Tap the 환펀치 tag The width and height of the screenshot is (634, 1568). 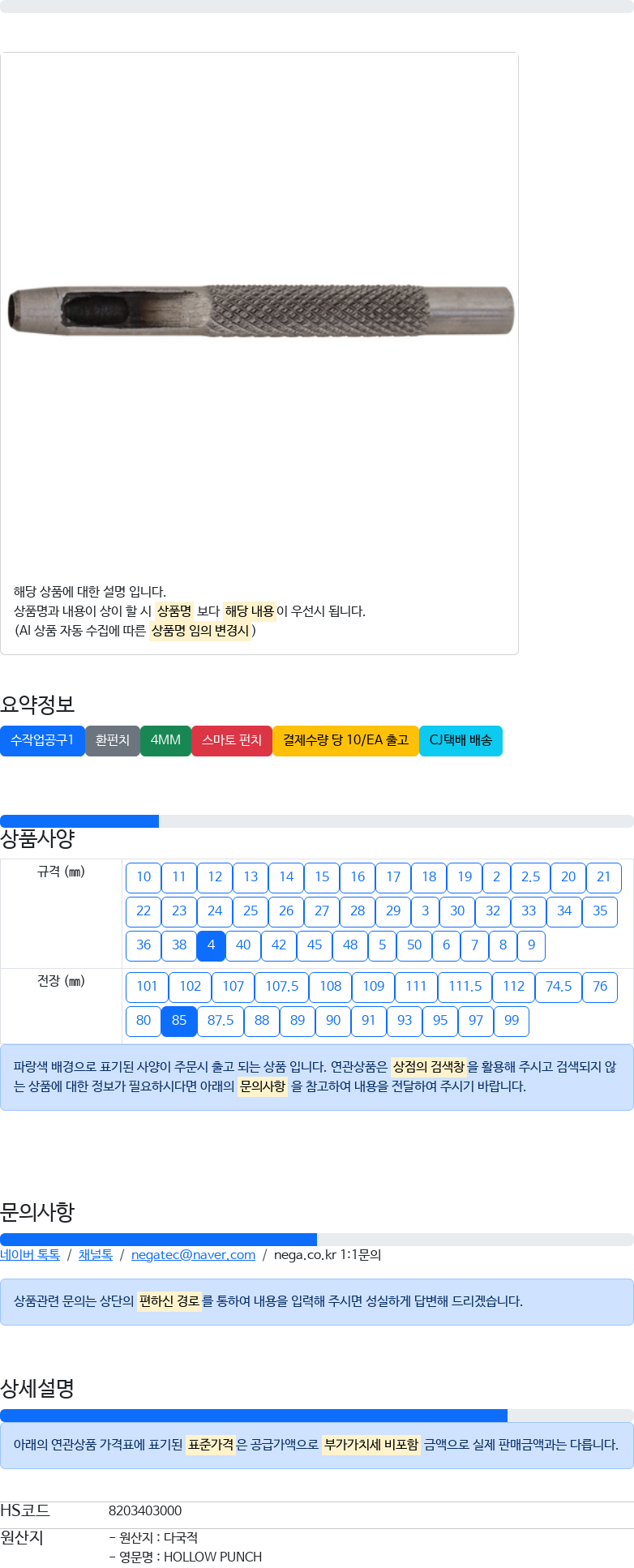coord(113,740)
